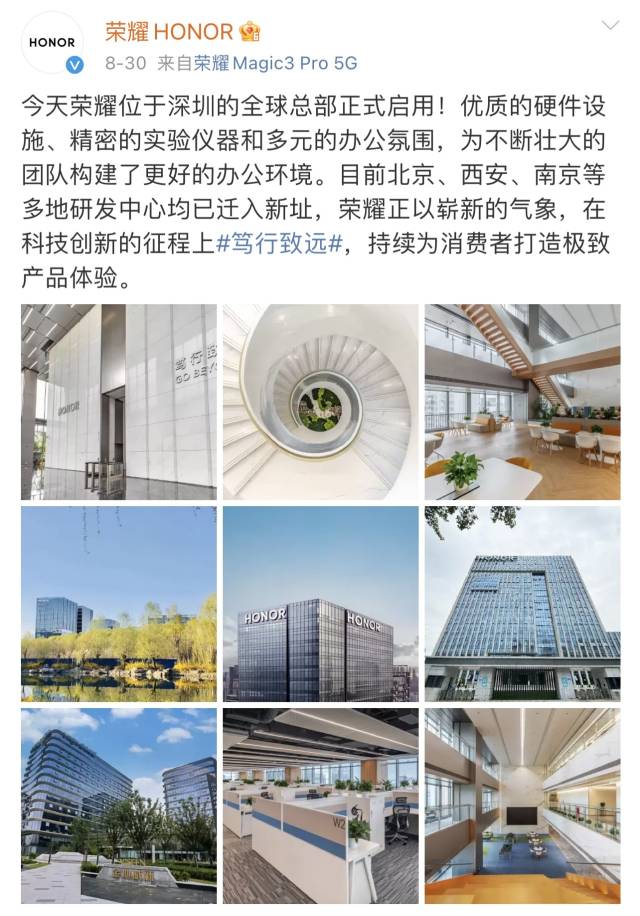This screenshot has width=640, height=916.
Task: View the tall office building photo
Action: (522, 604)
